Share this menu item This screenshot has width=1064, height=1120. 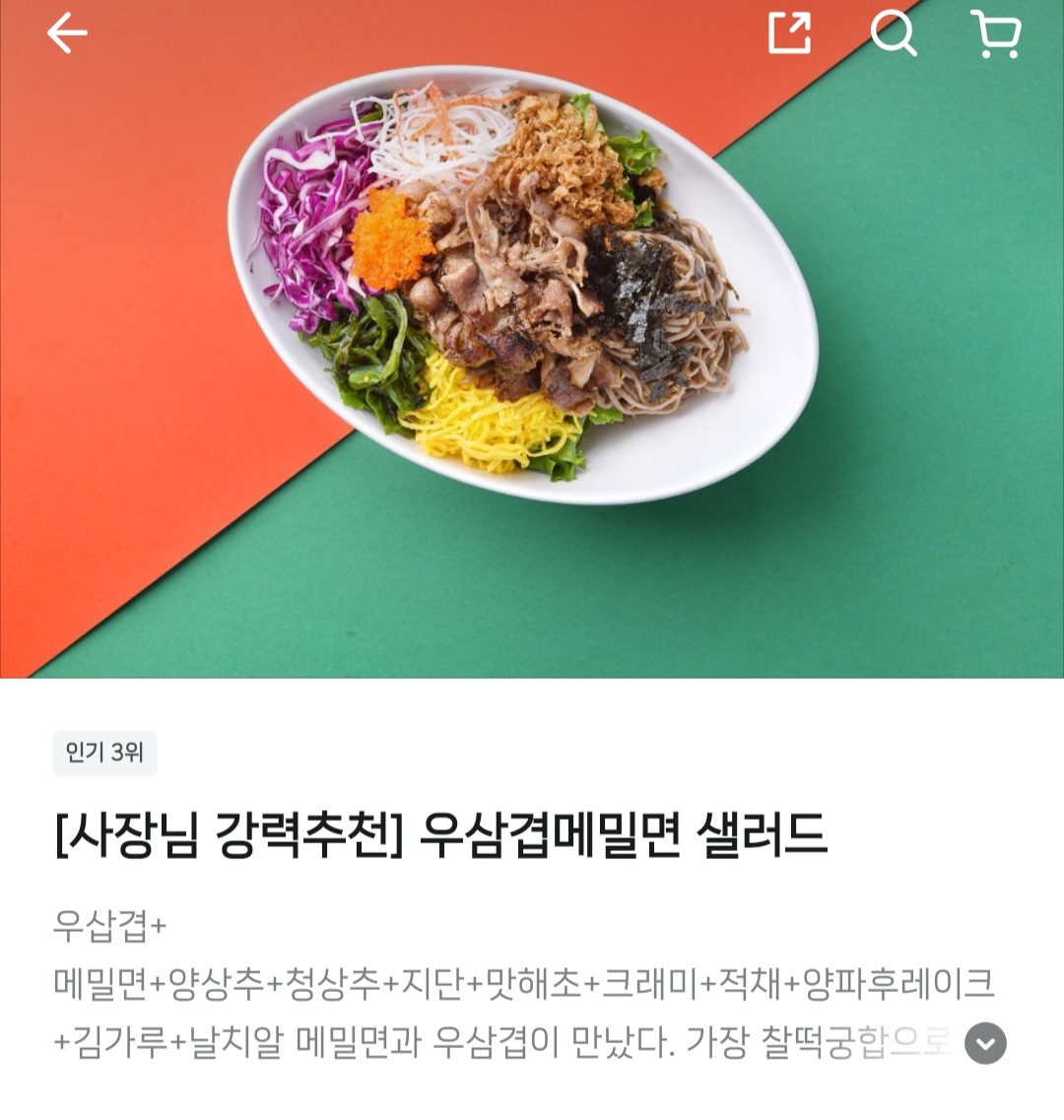click(x=789, y=33)
